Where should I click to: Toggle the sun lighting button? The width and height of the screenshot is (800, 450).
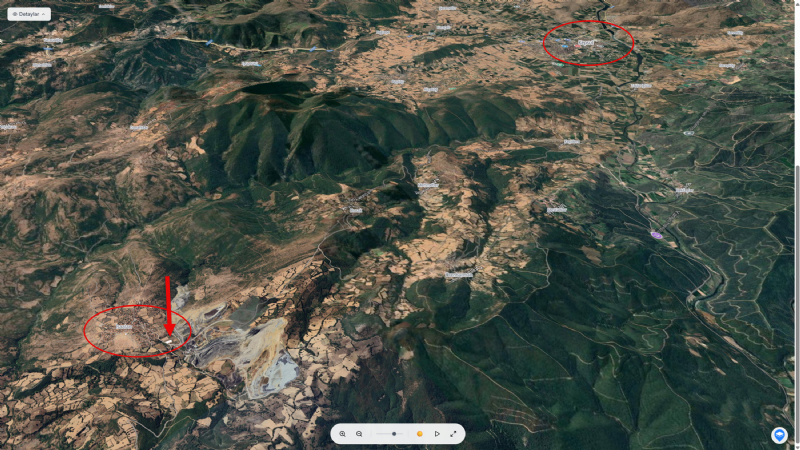coord(419,434)
